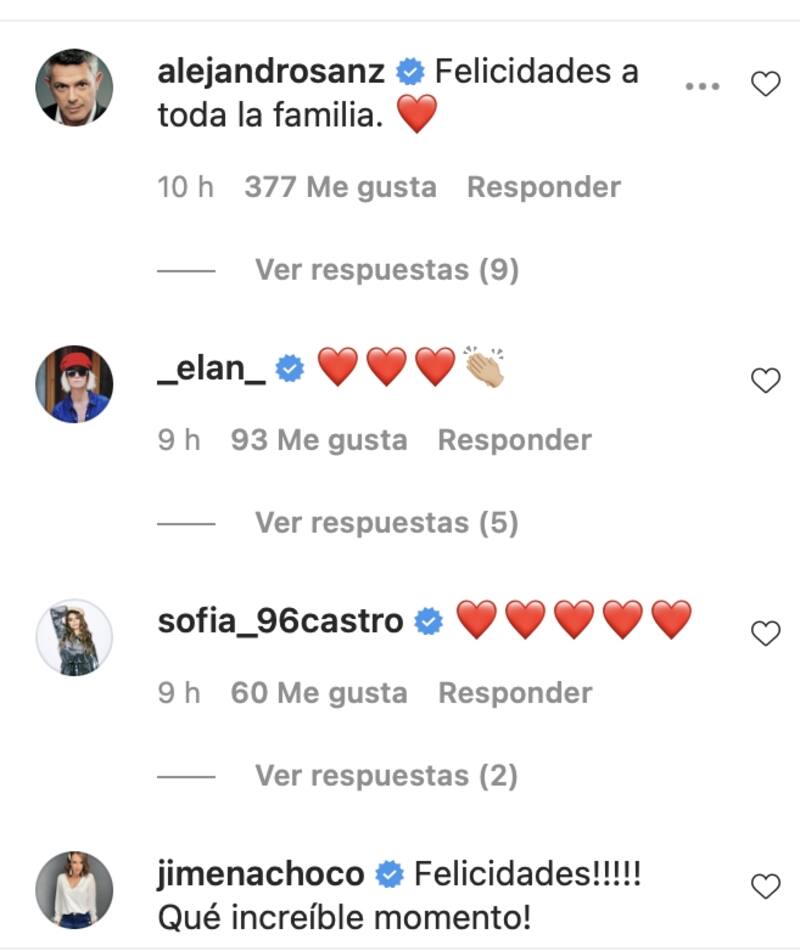
Task: Like jimenachoco's comment
Action: [x=765, y=886]
